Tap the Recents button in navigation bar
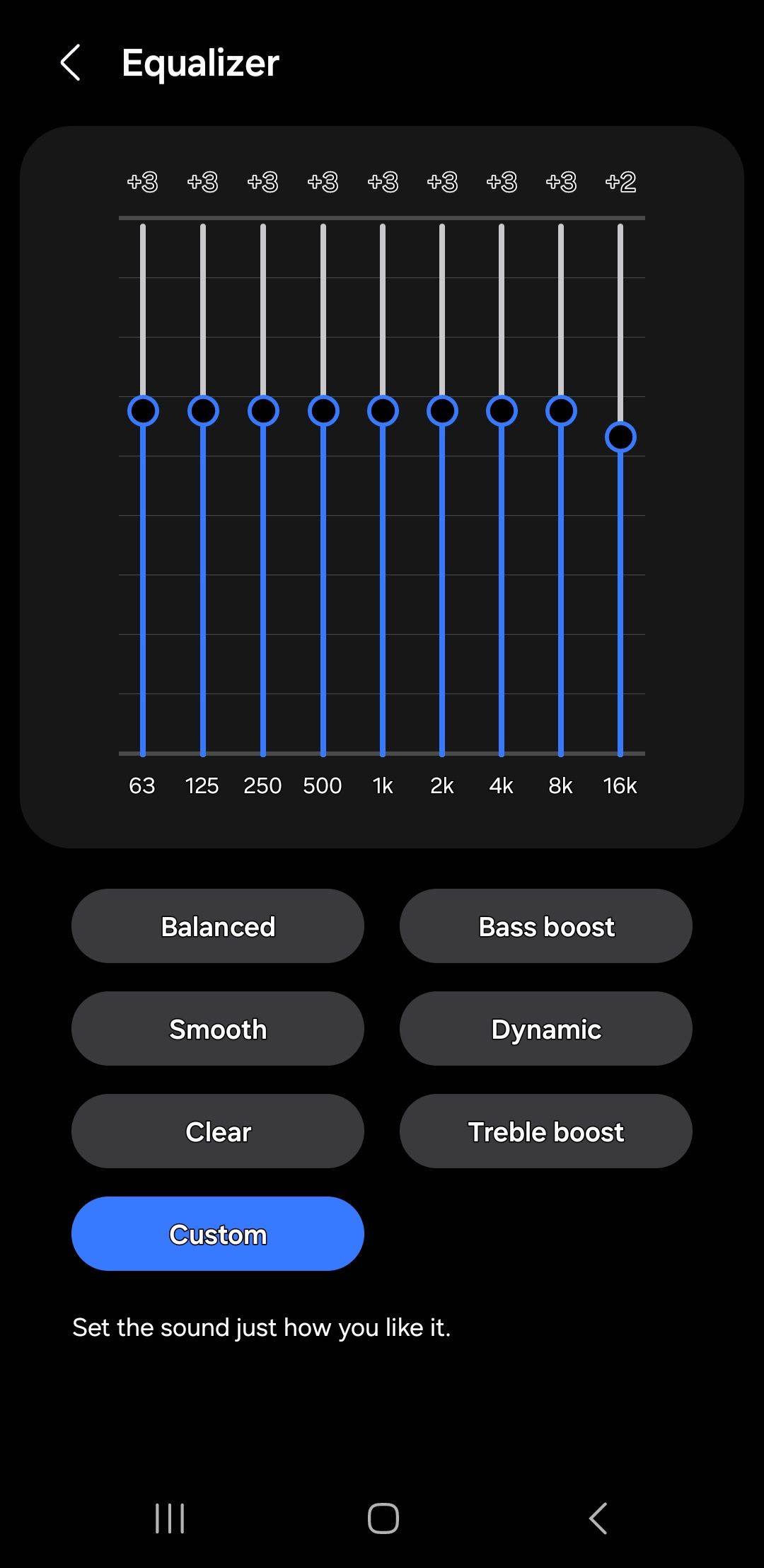The width and height of the screenshot is (764, 1568). tap(170, 1517)
